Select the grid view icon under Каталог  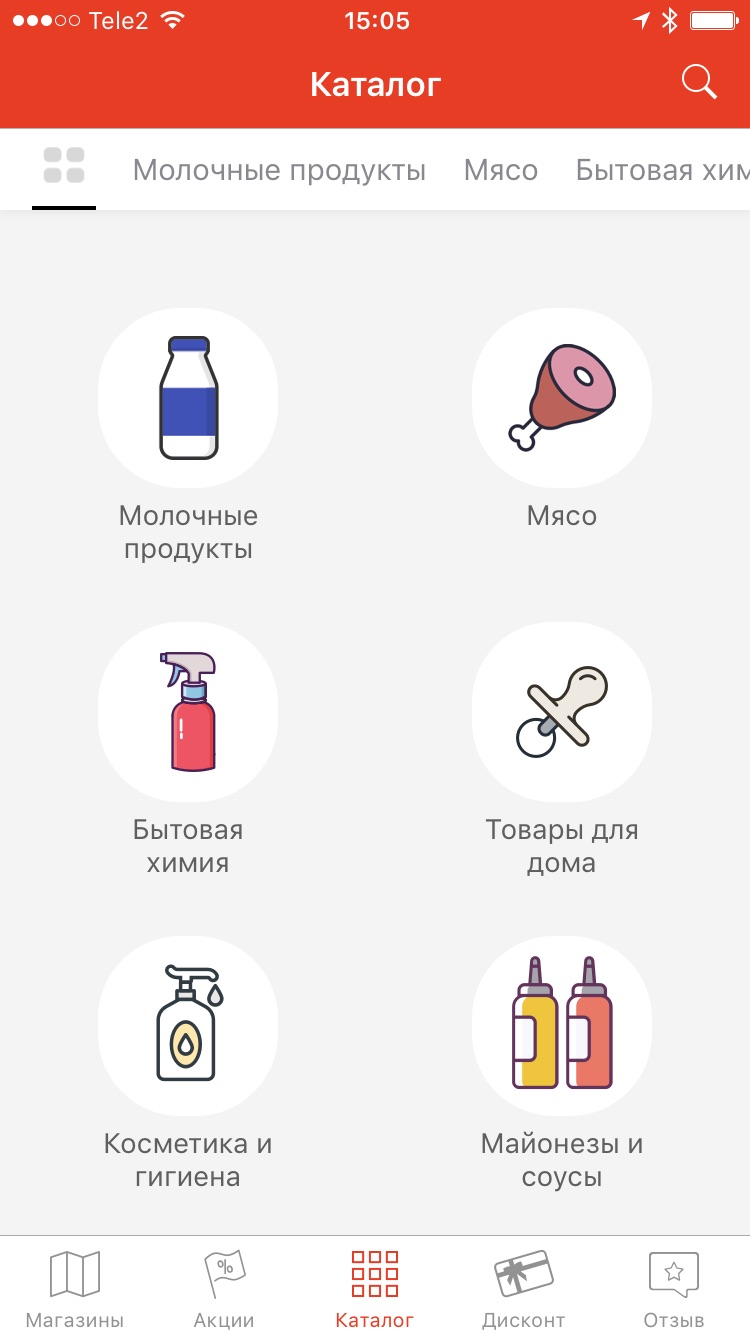(x=64, y=168)
